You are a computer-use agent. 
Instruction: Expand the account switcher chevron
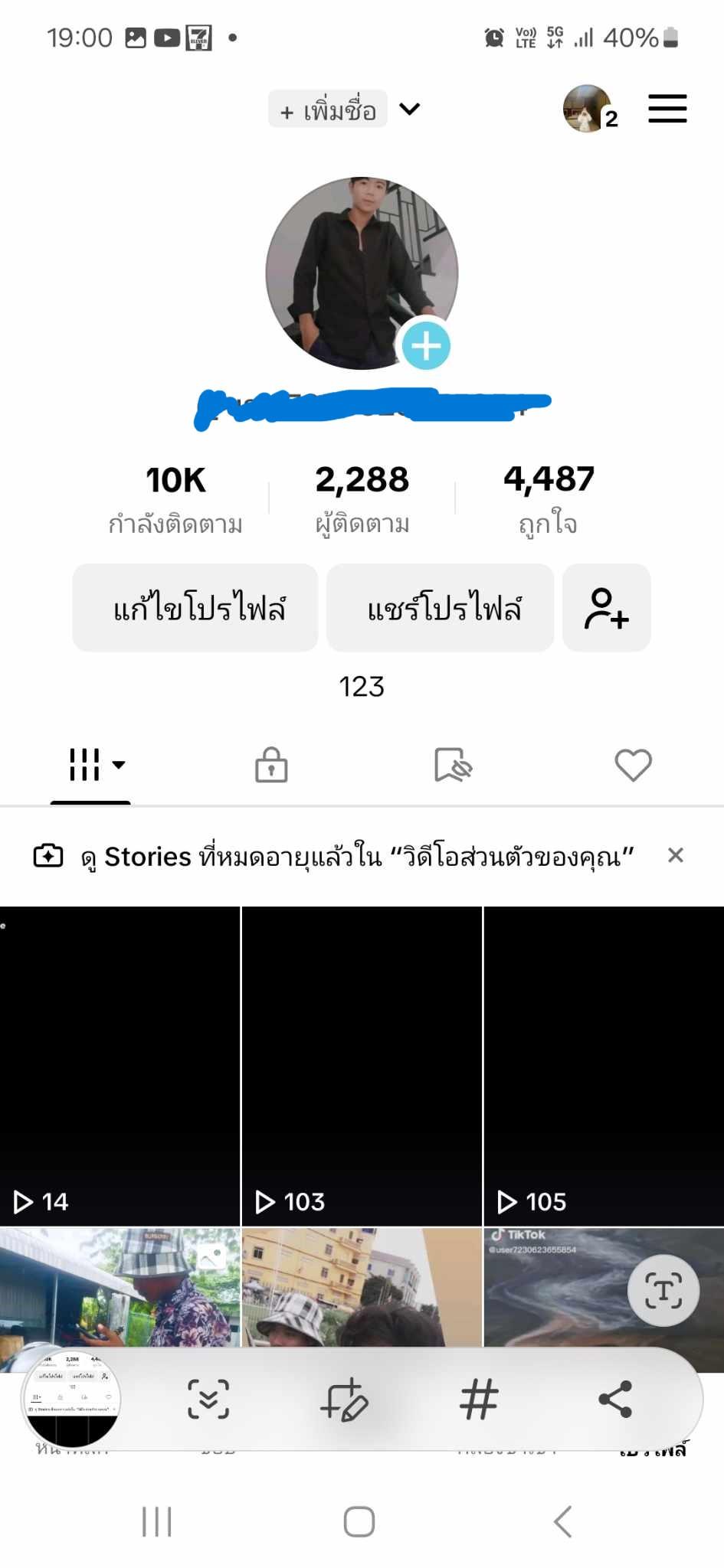tap(410, 109)
